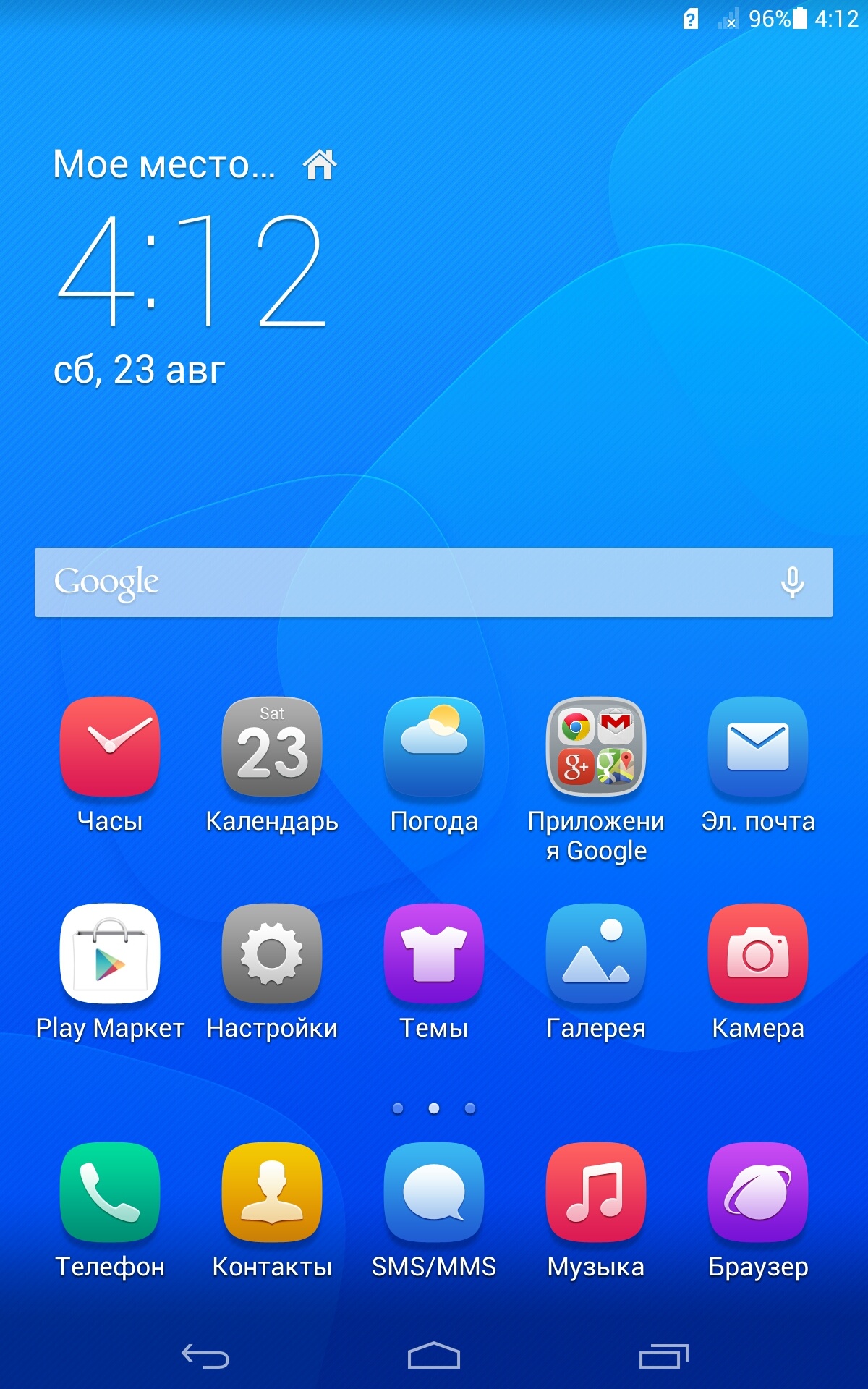Open Контакты
This screenshot has height=1389, width=868.
click(x=272, y=1192)
